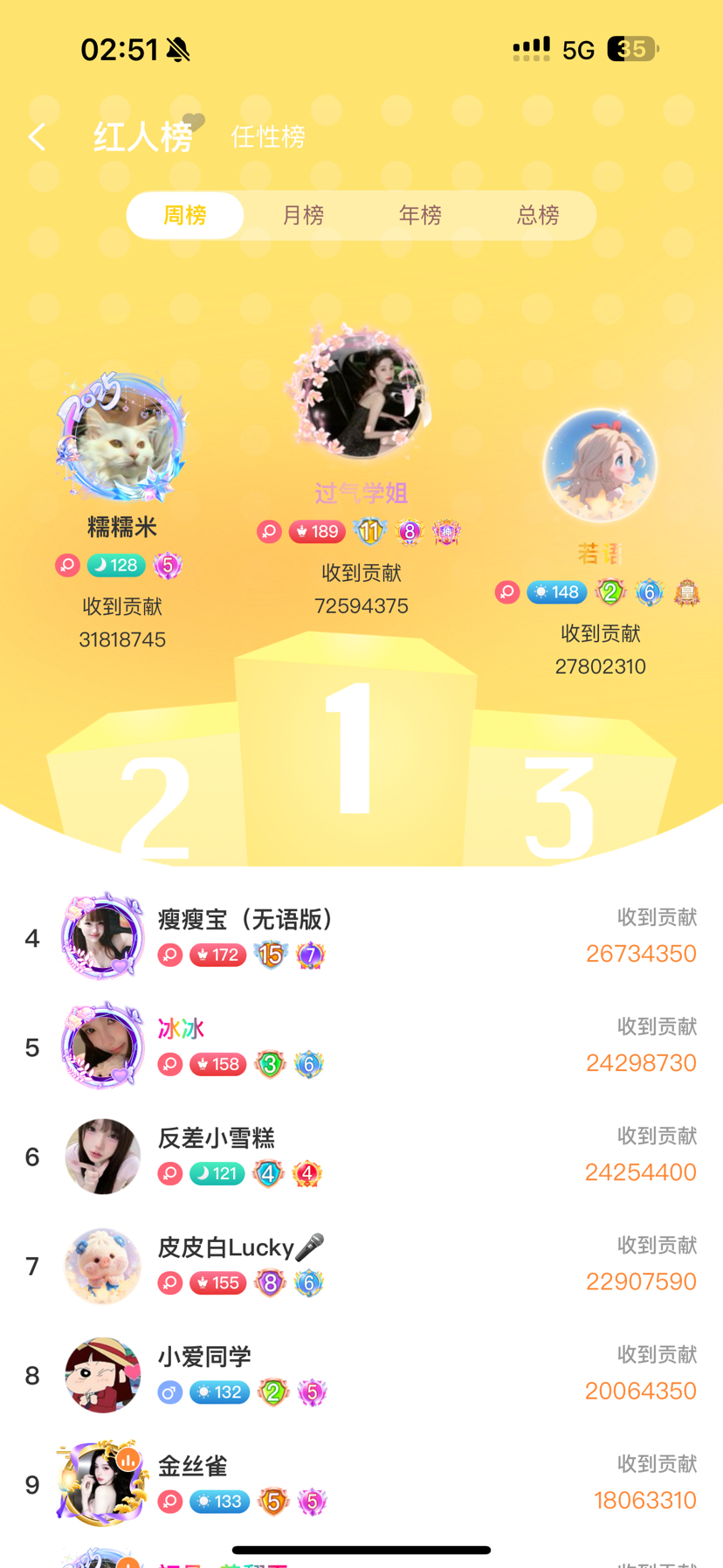Open third-place 若语's profile
Image resolution: width=723 pixels, height=1568 pixels.
pyautogui.click(x=600, y=466)
